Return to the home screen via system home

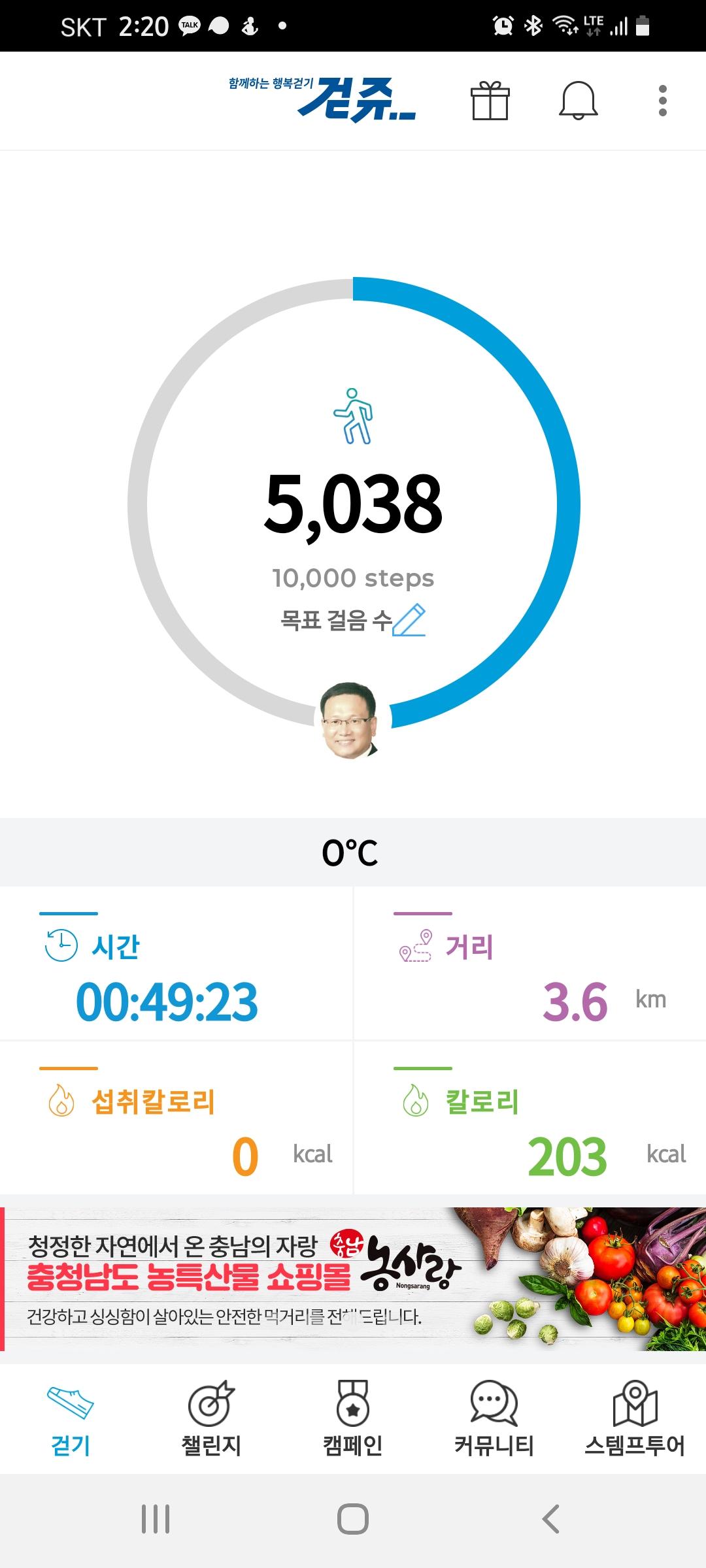(353, 1518)
